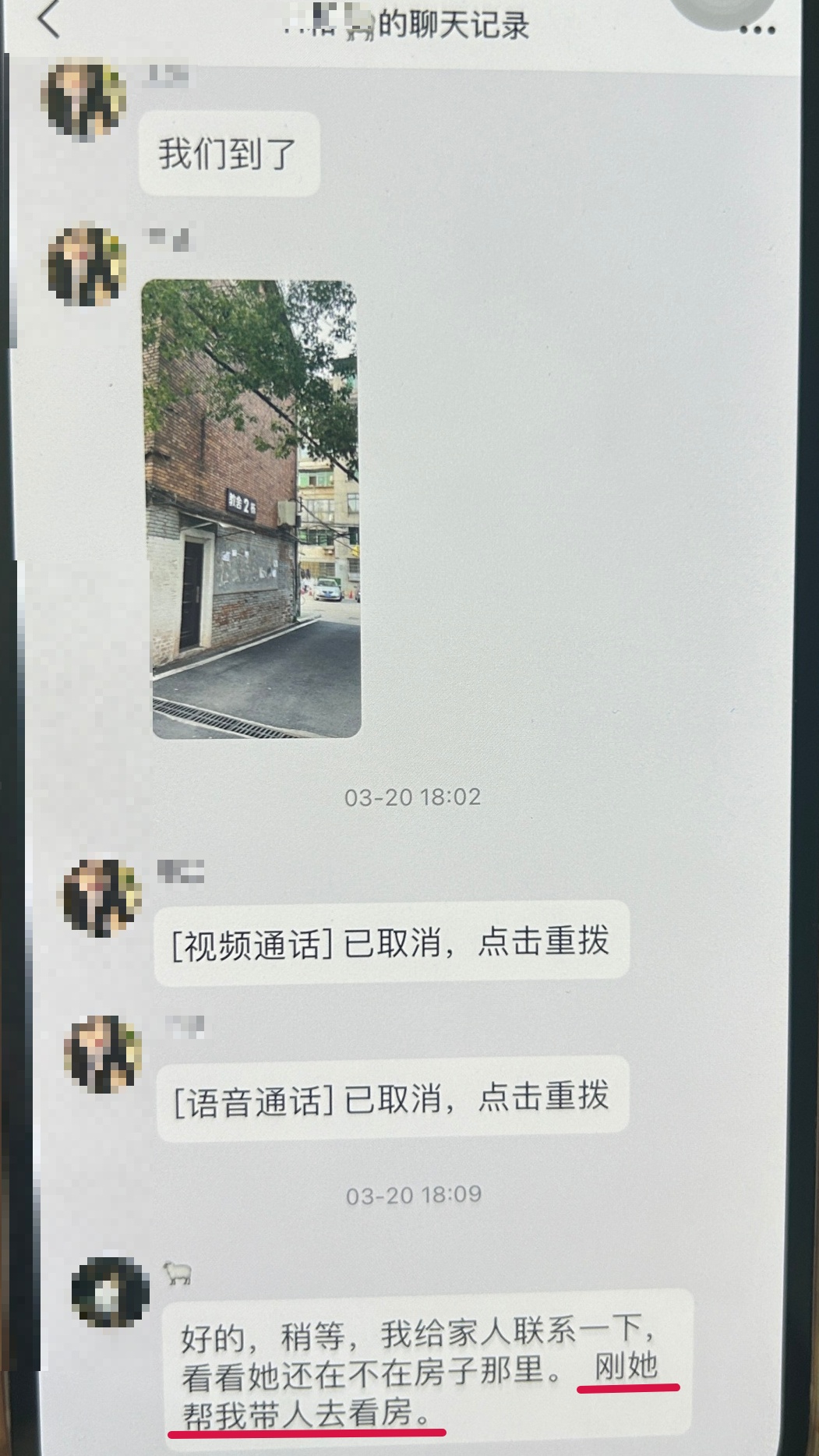The image size is (819, 1456).
Task: Open sender avatar beside 我们到了 message
Action: tap(84, 101)
